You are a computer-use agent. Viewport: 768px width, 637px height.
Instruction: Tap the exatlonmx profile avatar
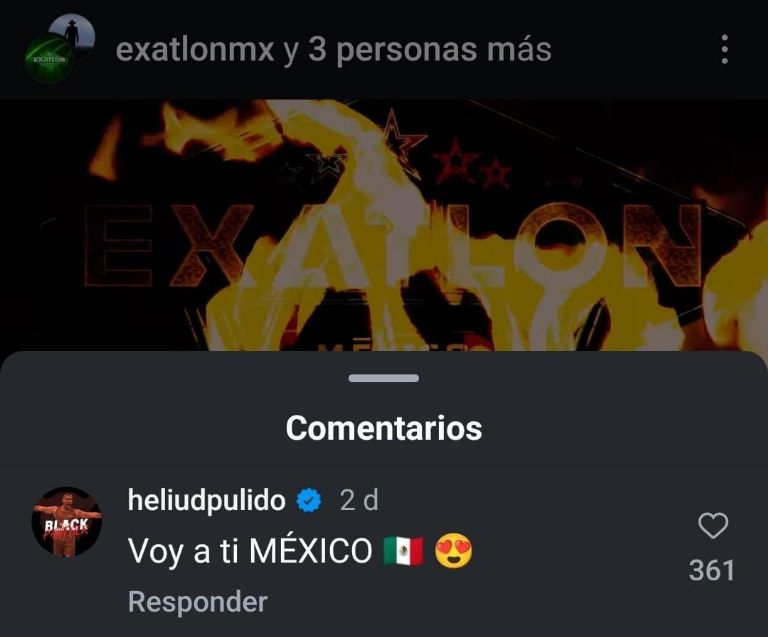(55, 52)
